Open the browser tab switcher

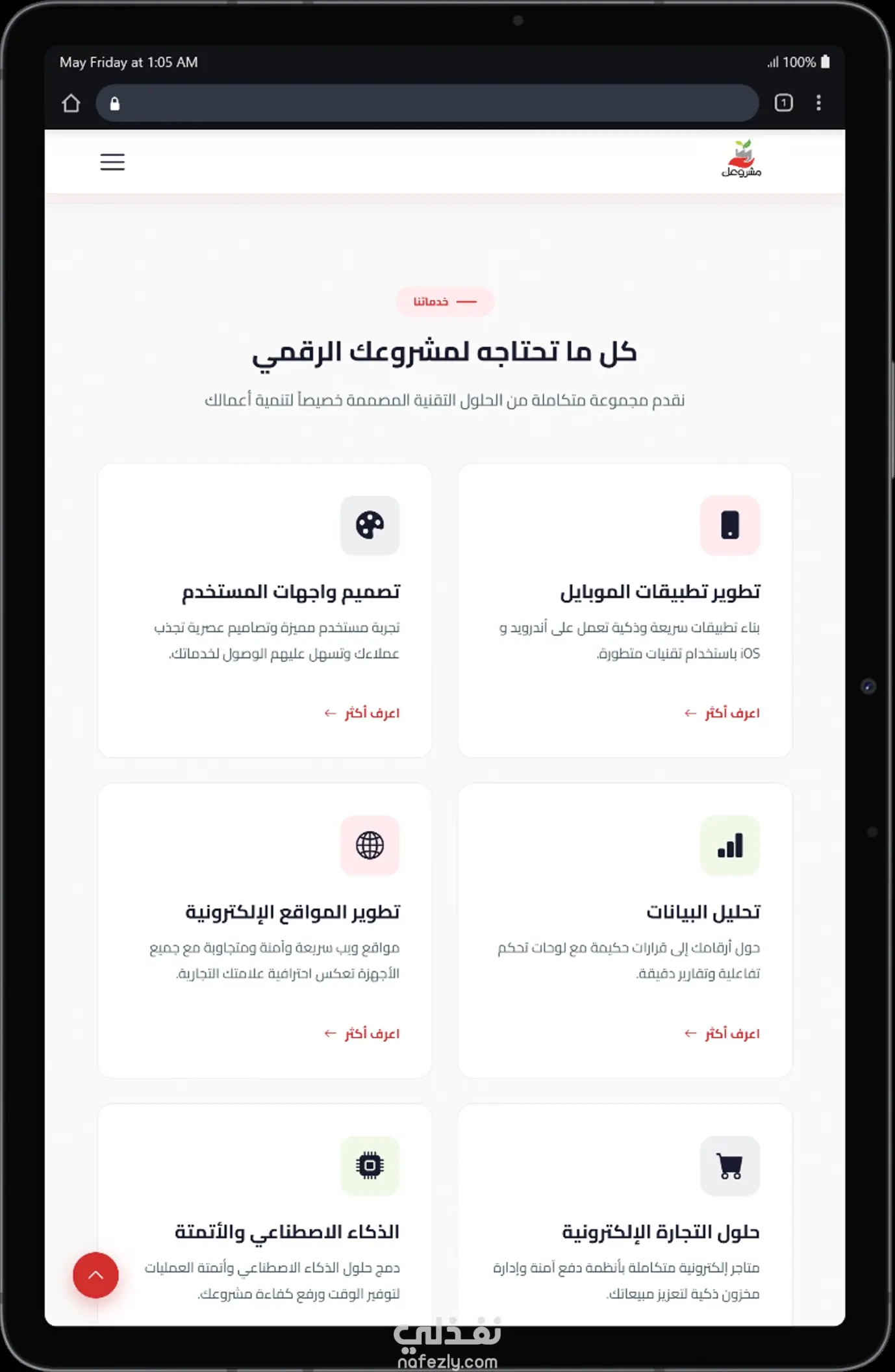[783, 103]
